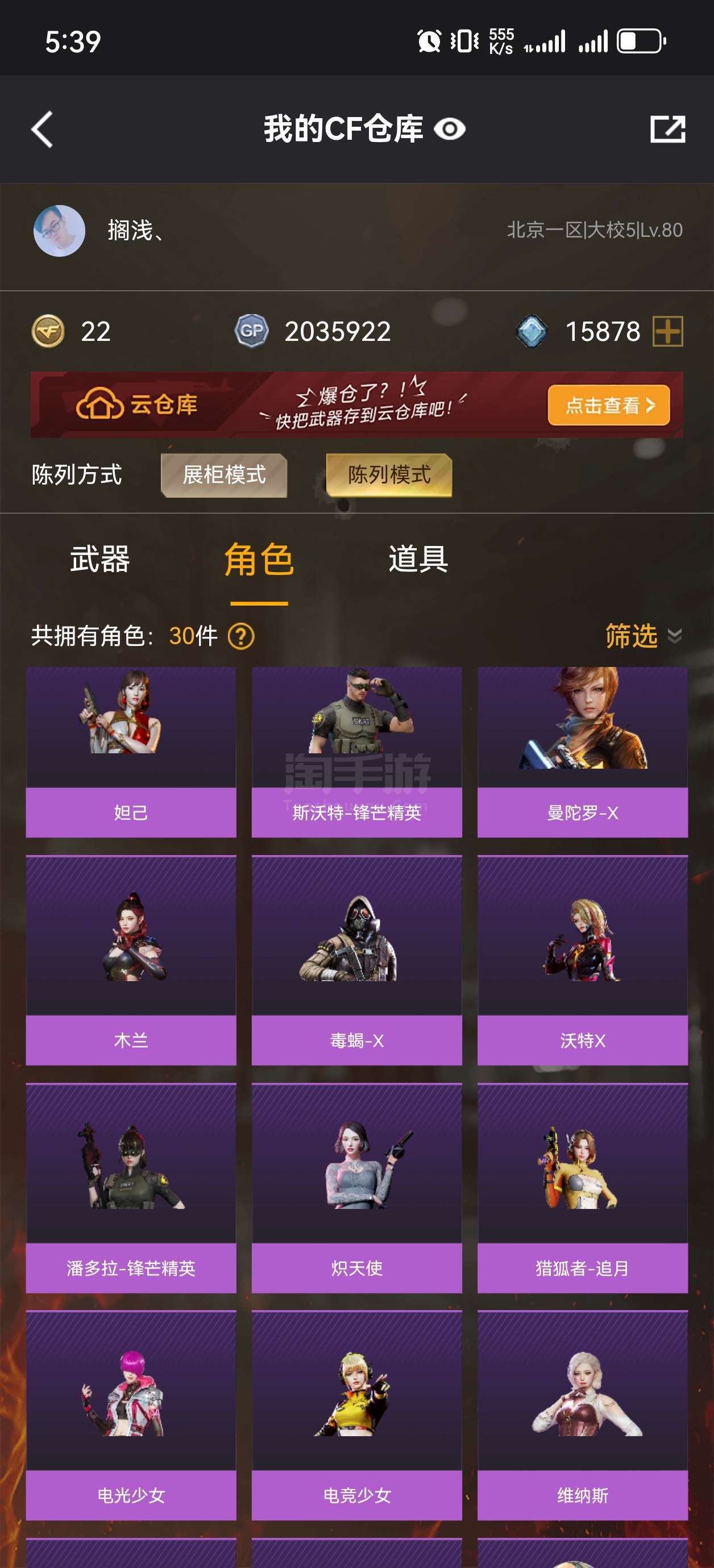
Task: Select the 猎狐者-追月 character card
Action: pyautogui.click(x=583, y=1187)
